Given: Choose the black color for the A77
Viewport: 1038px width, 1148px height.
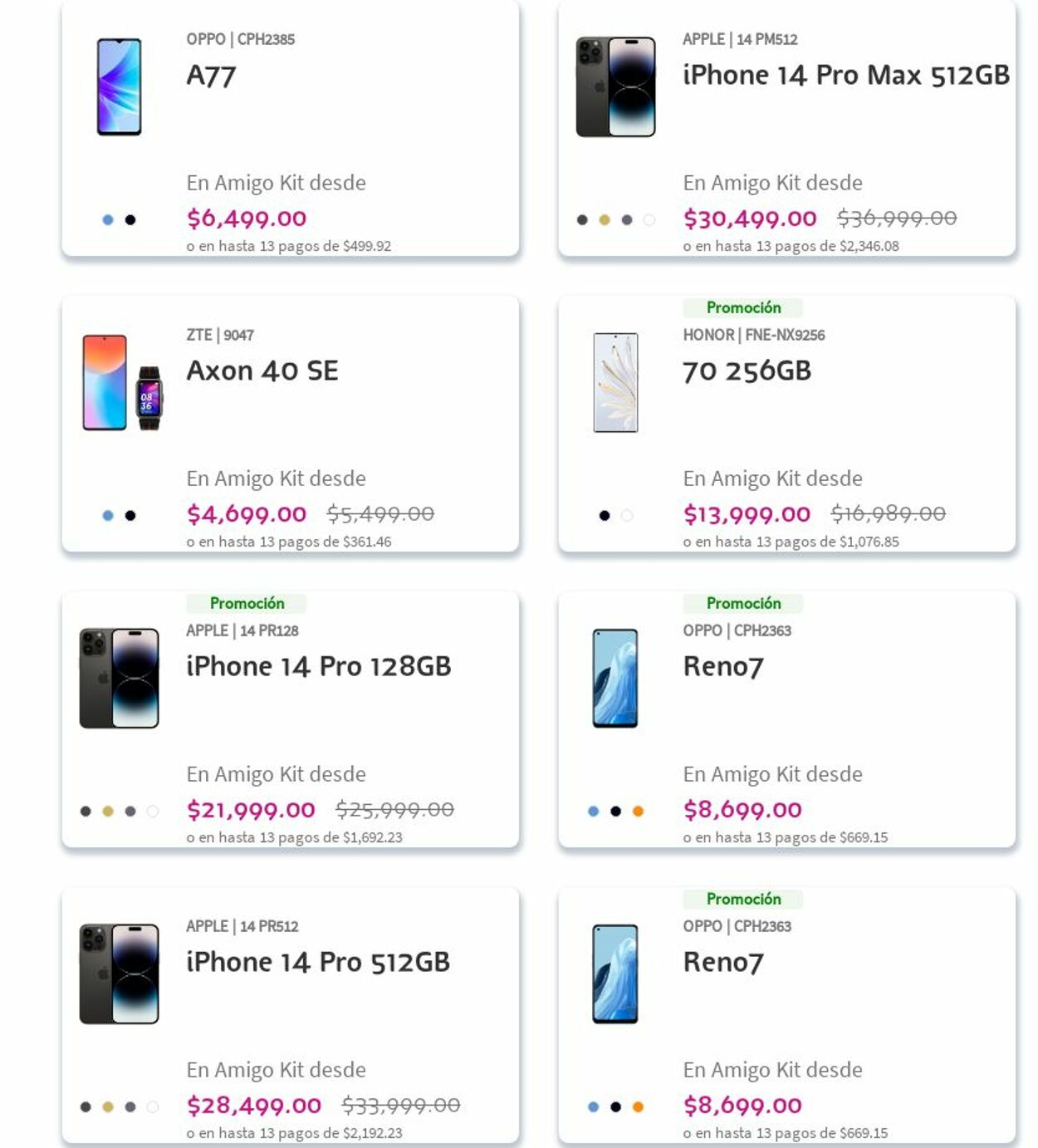Looking at the screenshot, I should click(x=130, y=220).
